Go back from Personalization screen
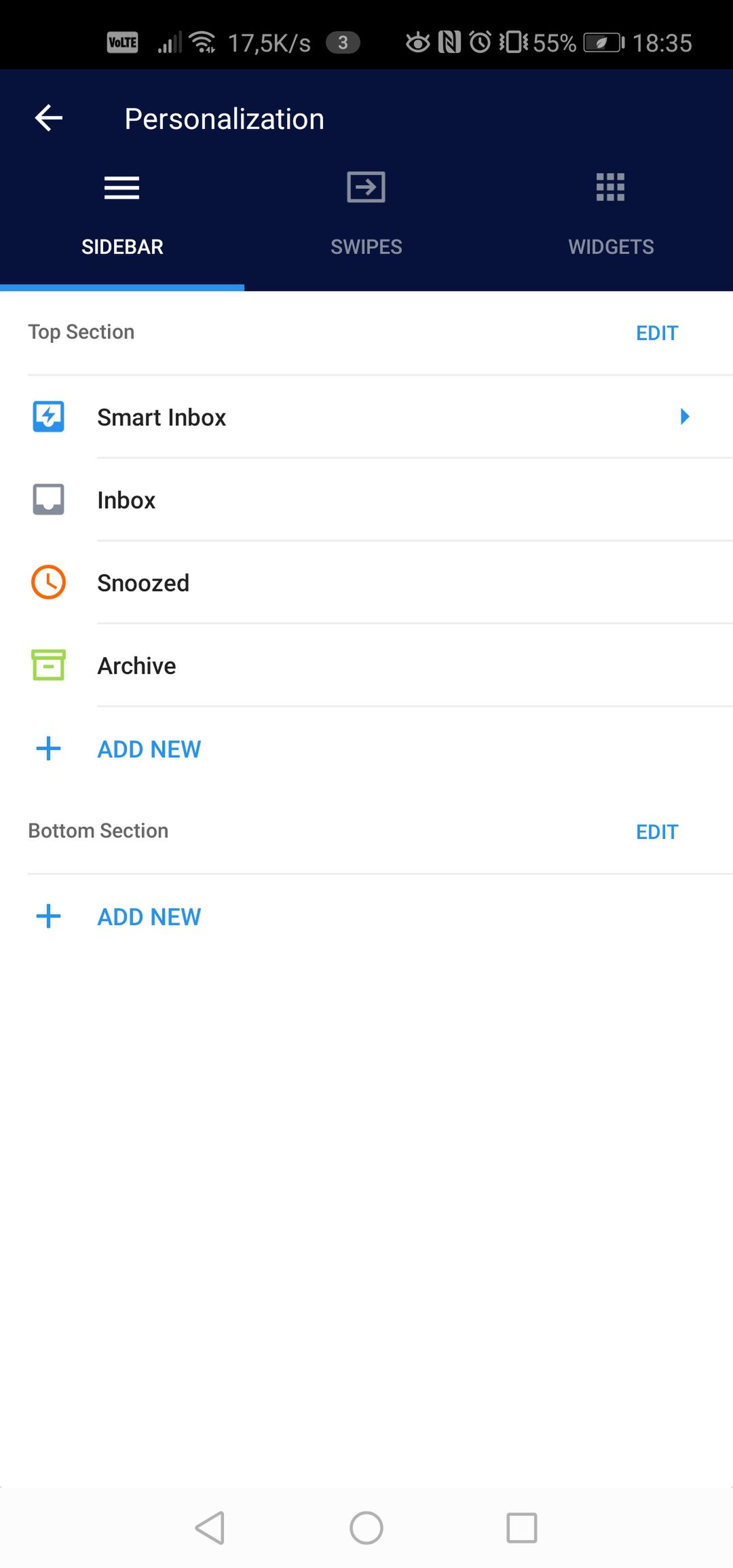This screenshot has width=733, height=1568. coord(49,118)
